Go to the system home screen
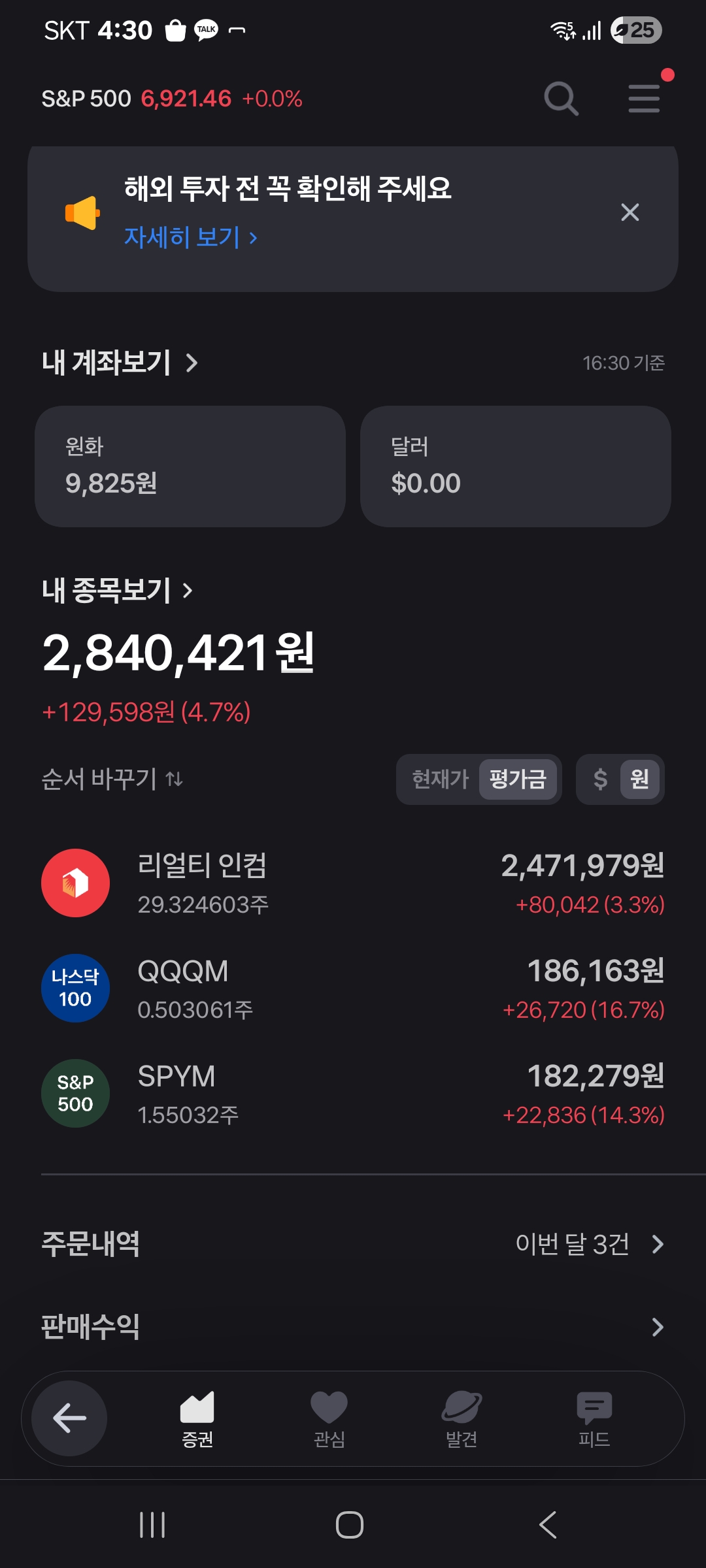The width and height of the screenshot is (706, 1568). (x=350, y=1526)
